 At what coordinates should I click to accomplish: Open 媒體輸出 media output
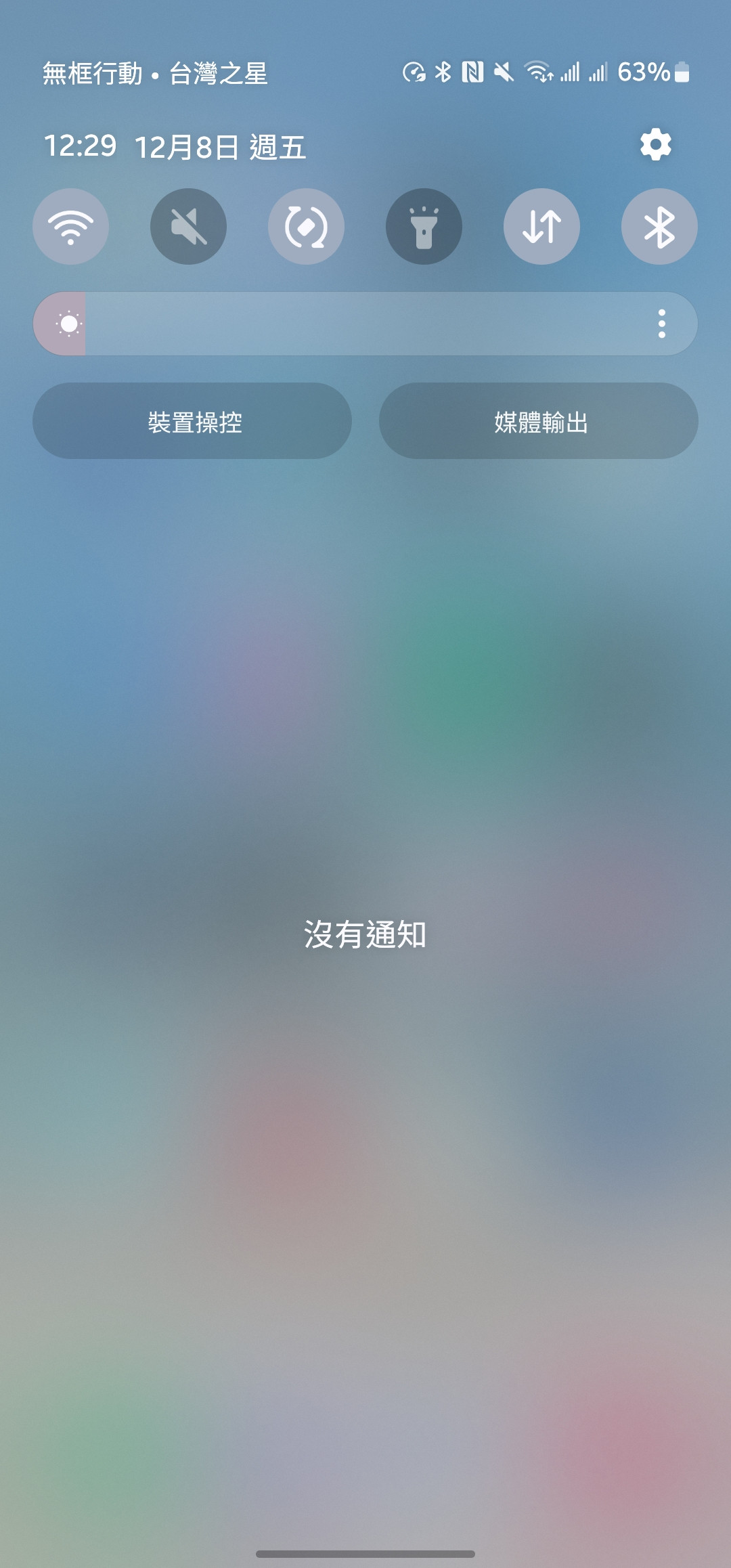point(539,421)
